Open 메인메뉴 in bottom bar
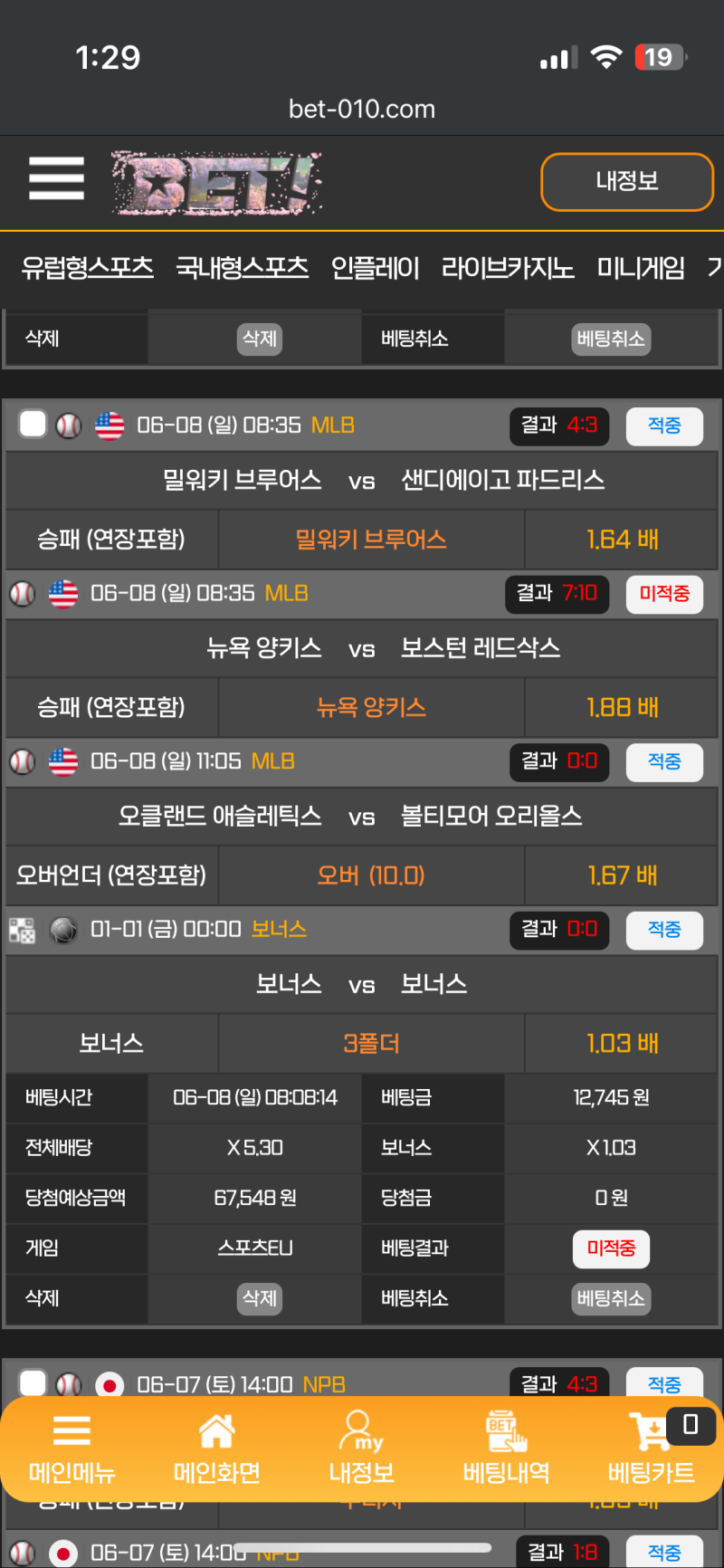The width and height of the screenshot is (724, 1568). coord(72,1448)
